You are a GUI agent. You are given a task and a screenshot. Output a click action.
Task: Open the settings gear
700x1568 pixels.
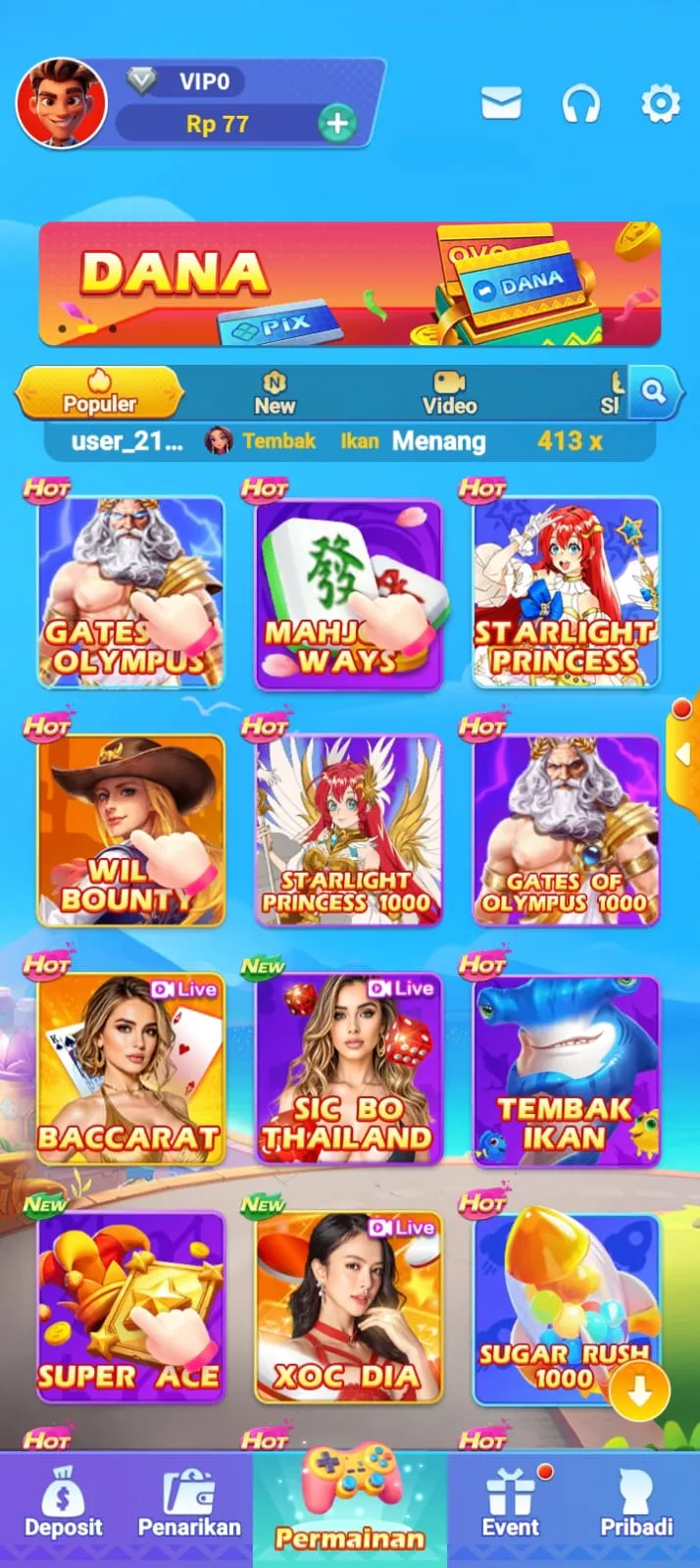click(x=660, y=103)
